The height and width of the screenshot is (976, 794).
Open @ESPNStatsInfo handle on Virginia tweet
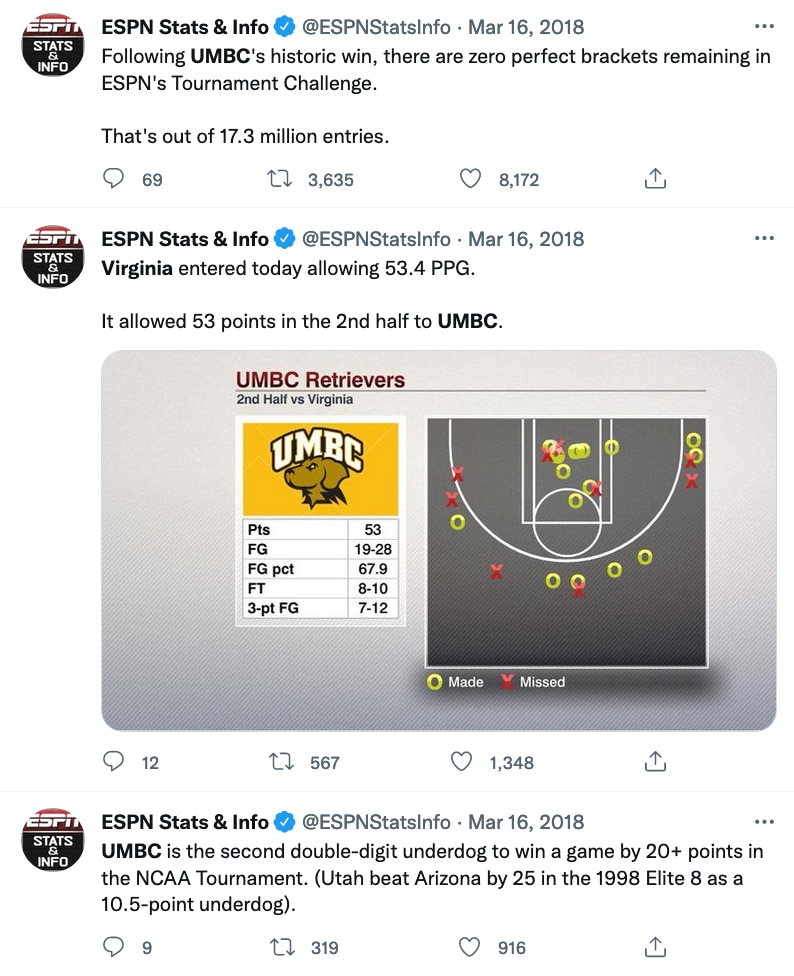(376, 239)
